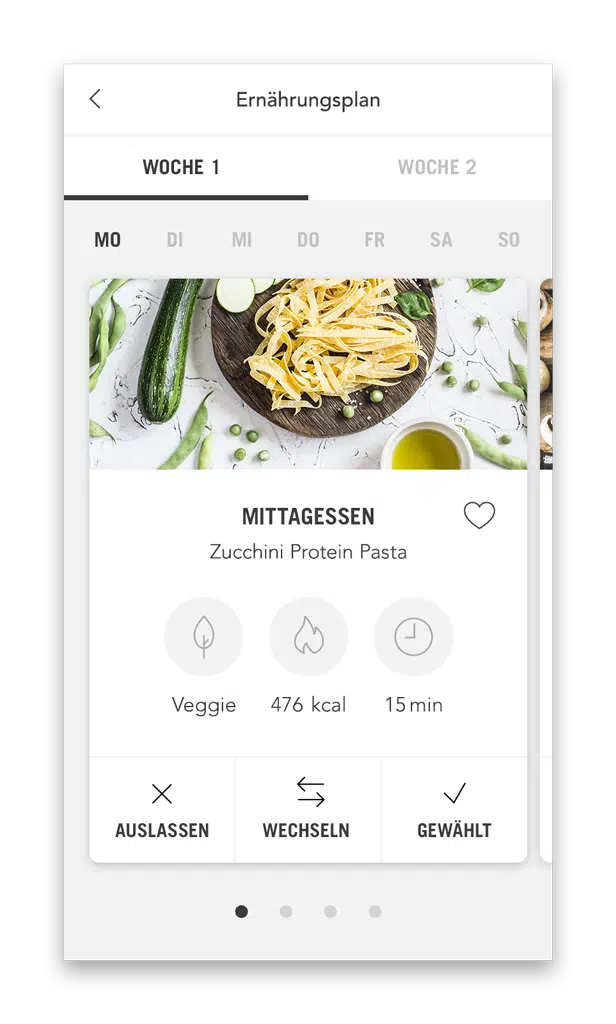Select day MI
Viewport: 616px width, 1024px height.
(x=242, y=240)
